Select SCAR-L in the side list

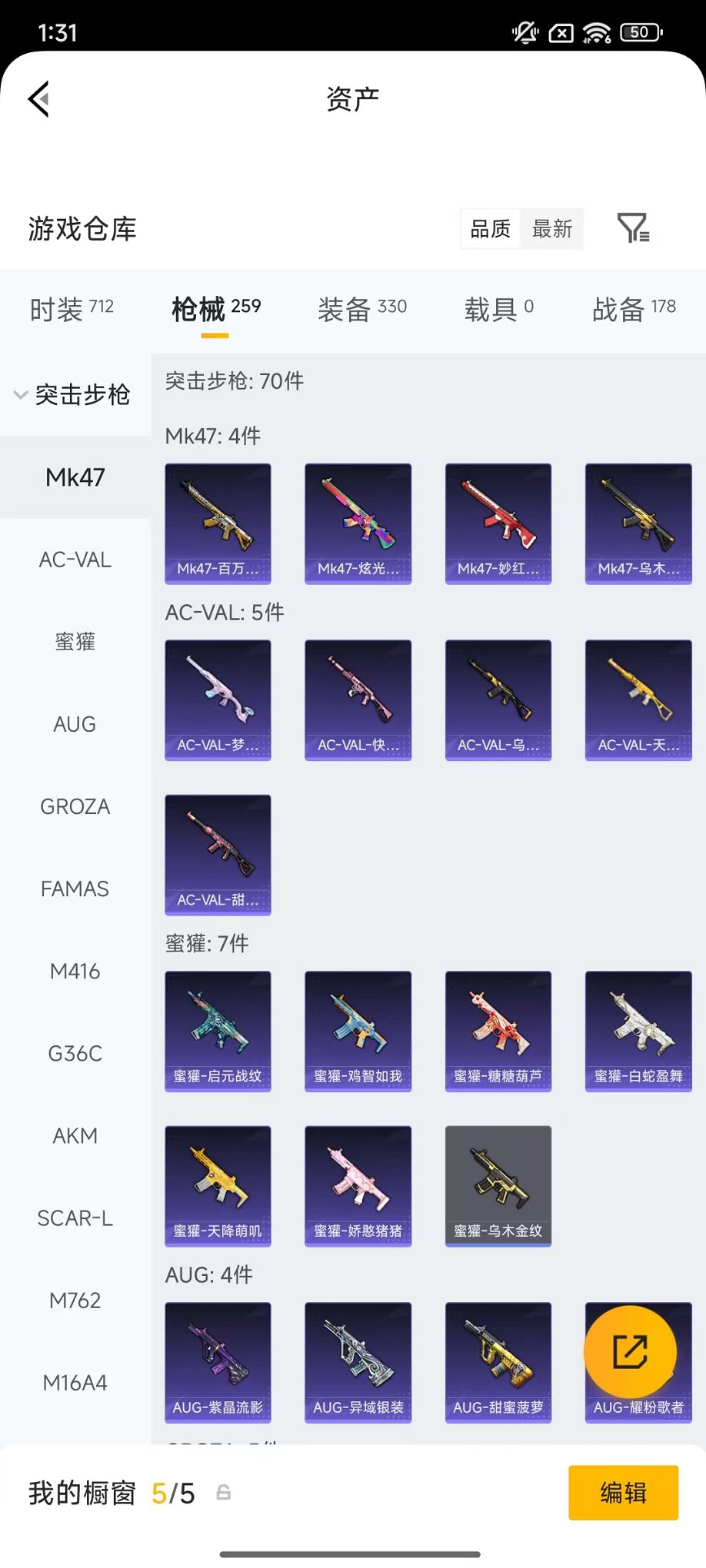pos(75,1218)
